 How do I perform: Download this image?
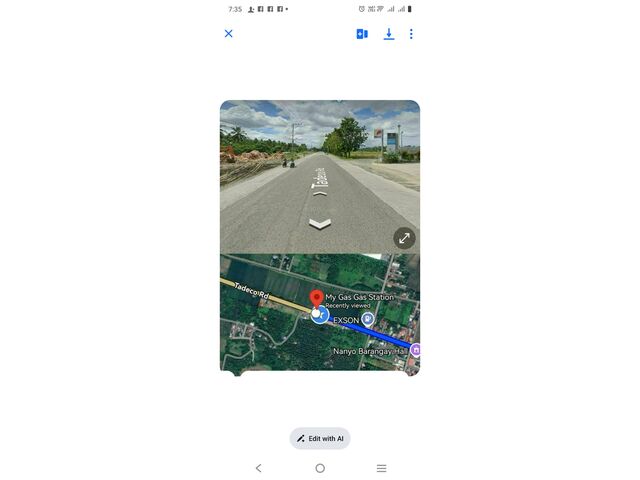(389, 34)
